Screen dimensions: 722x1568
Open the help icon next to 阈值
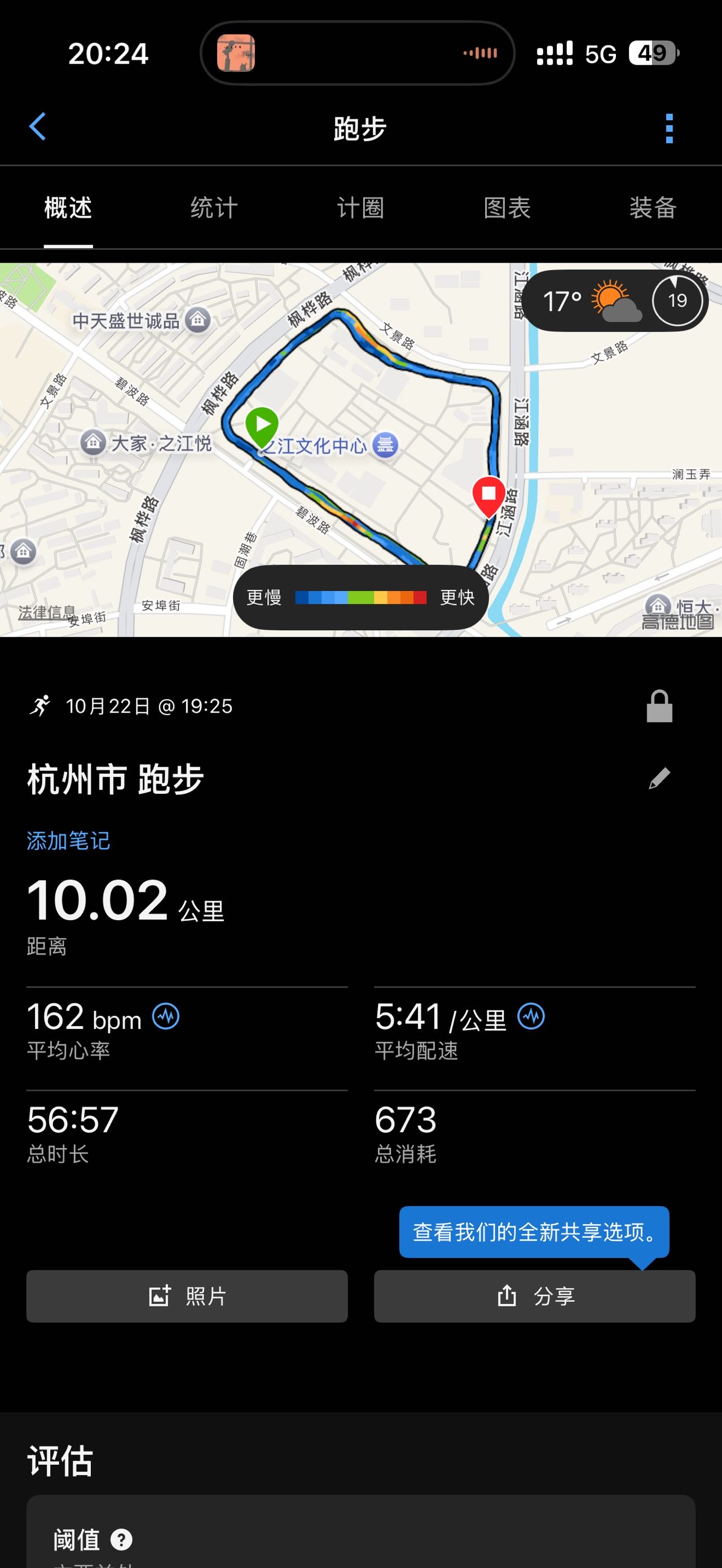(122, 1539)
